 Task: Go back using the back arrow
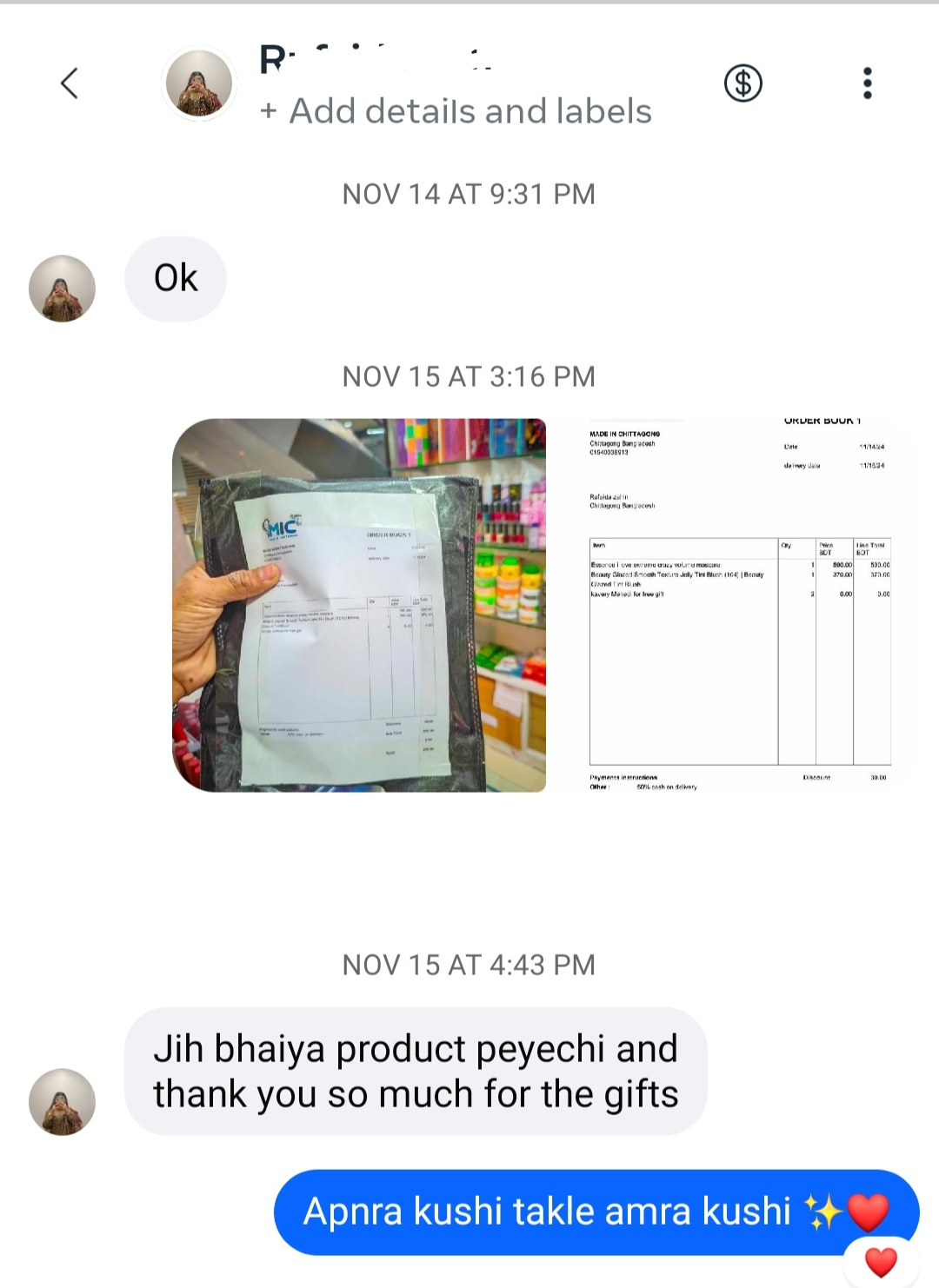pyautogui.click(x=70, y=83)
